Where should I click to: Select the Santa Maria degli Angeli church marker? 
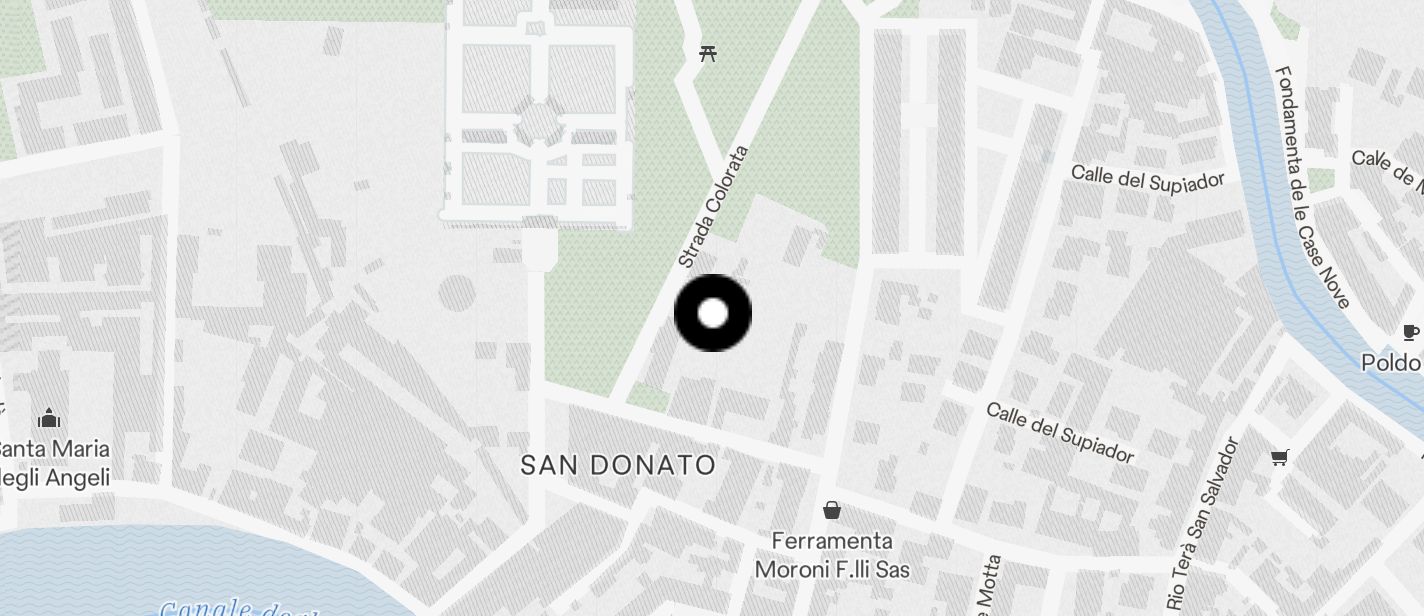click(48, 418)
